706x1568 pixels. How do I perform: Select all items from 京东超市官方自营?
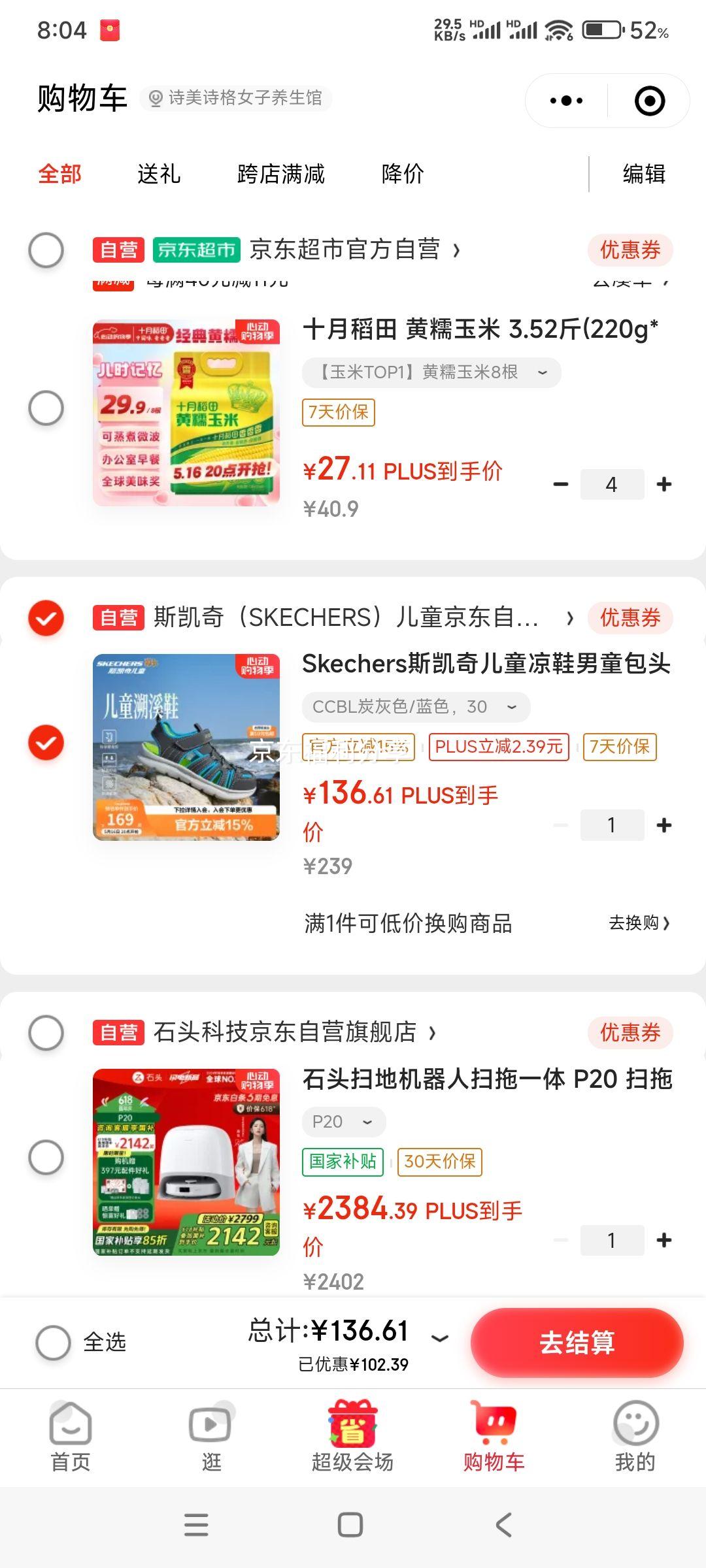click(x=46, y=250)
